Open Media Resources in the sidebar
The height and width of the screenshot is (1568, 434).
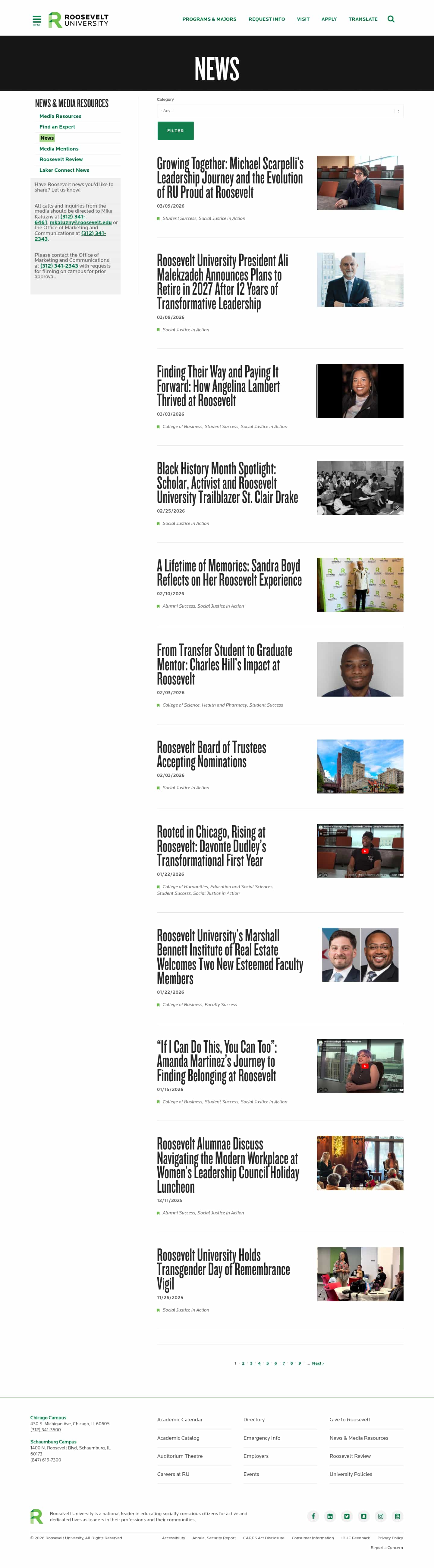click(60, 116)
